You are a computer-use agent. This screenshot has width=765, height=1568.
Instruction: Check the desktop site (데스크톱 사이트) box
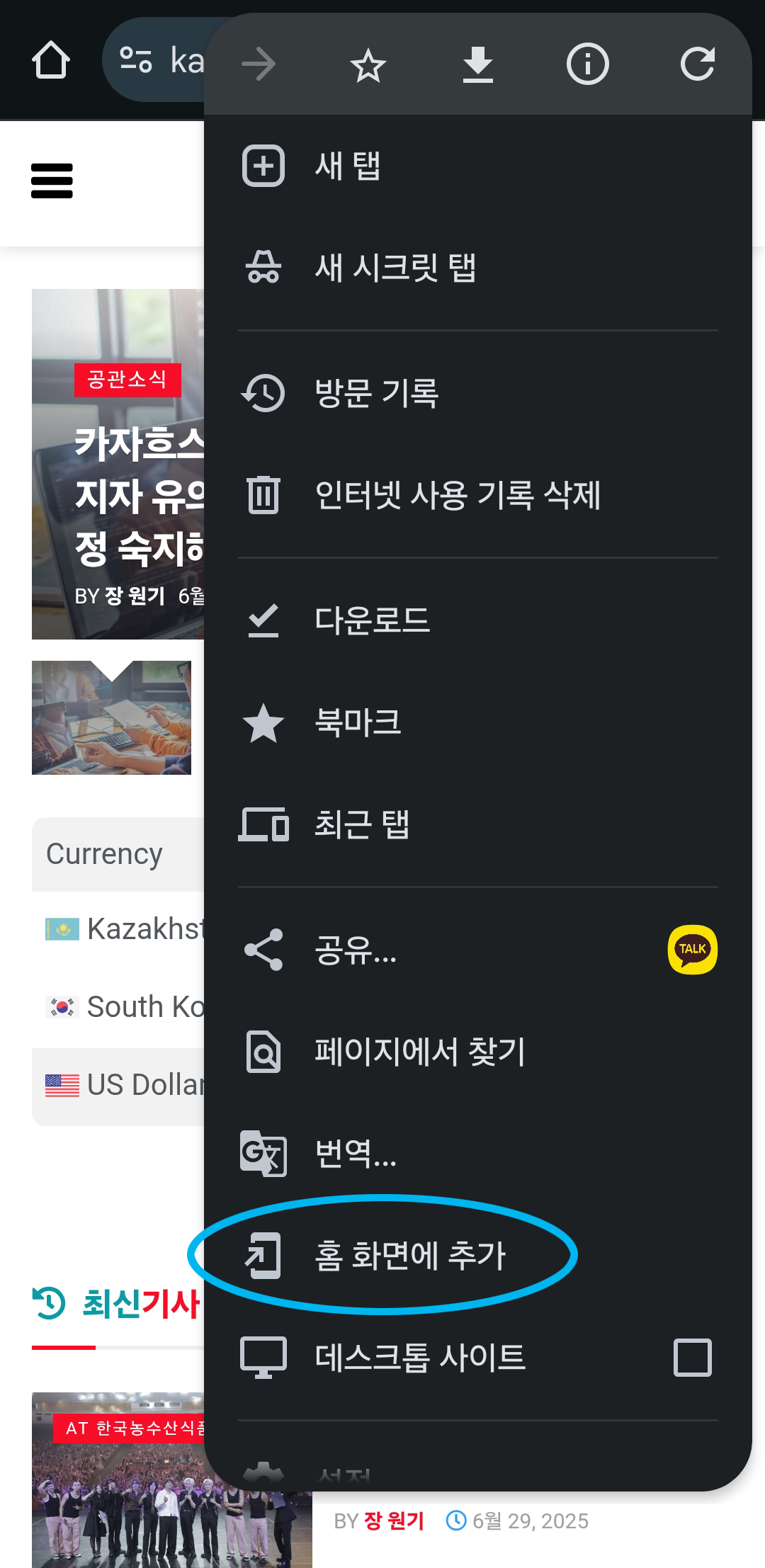692,1358
